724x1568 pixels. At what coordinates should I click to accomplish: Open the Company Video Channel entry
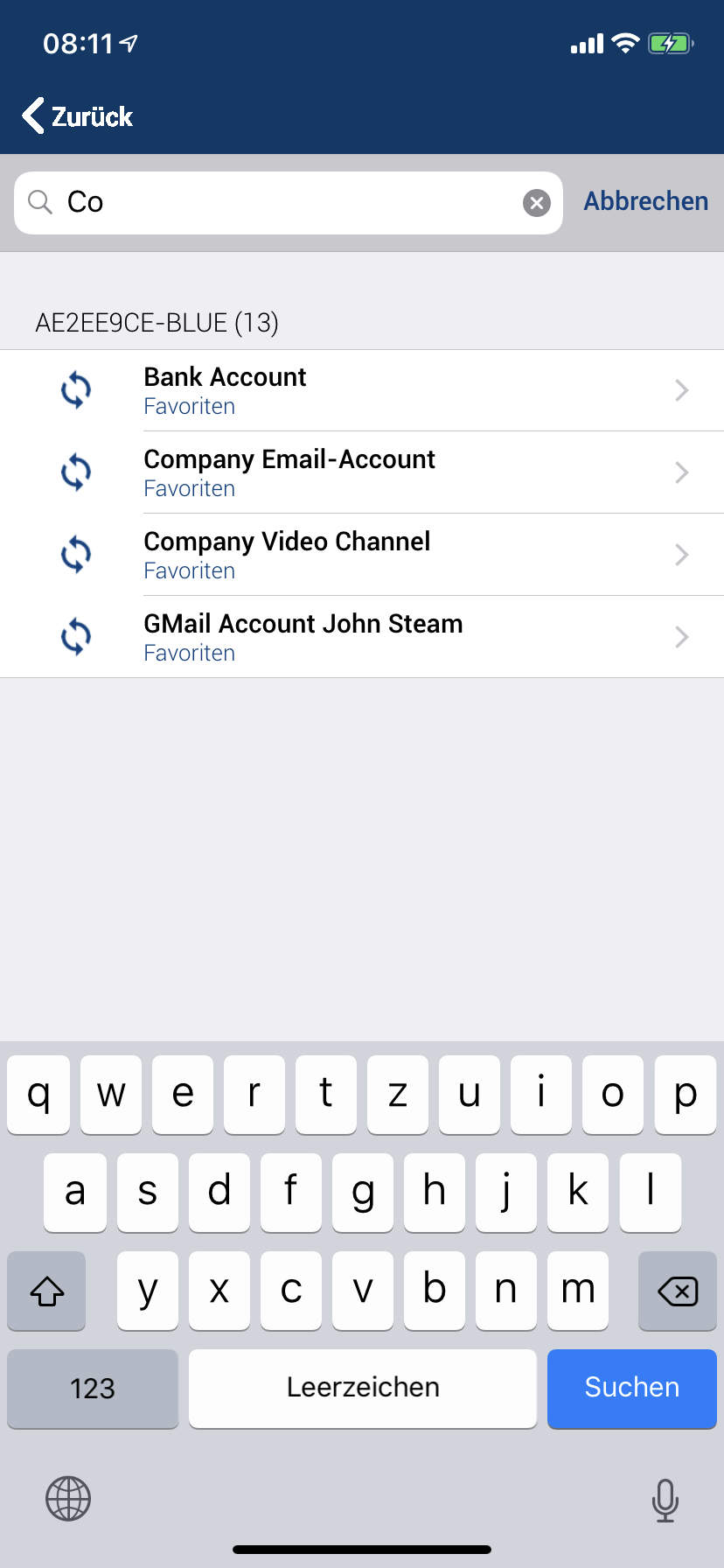click(362, 555)
